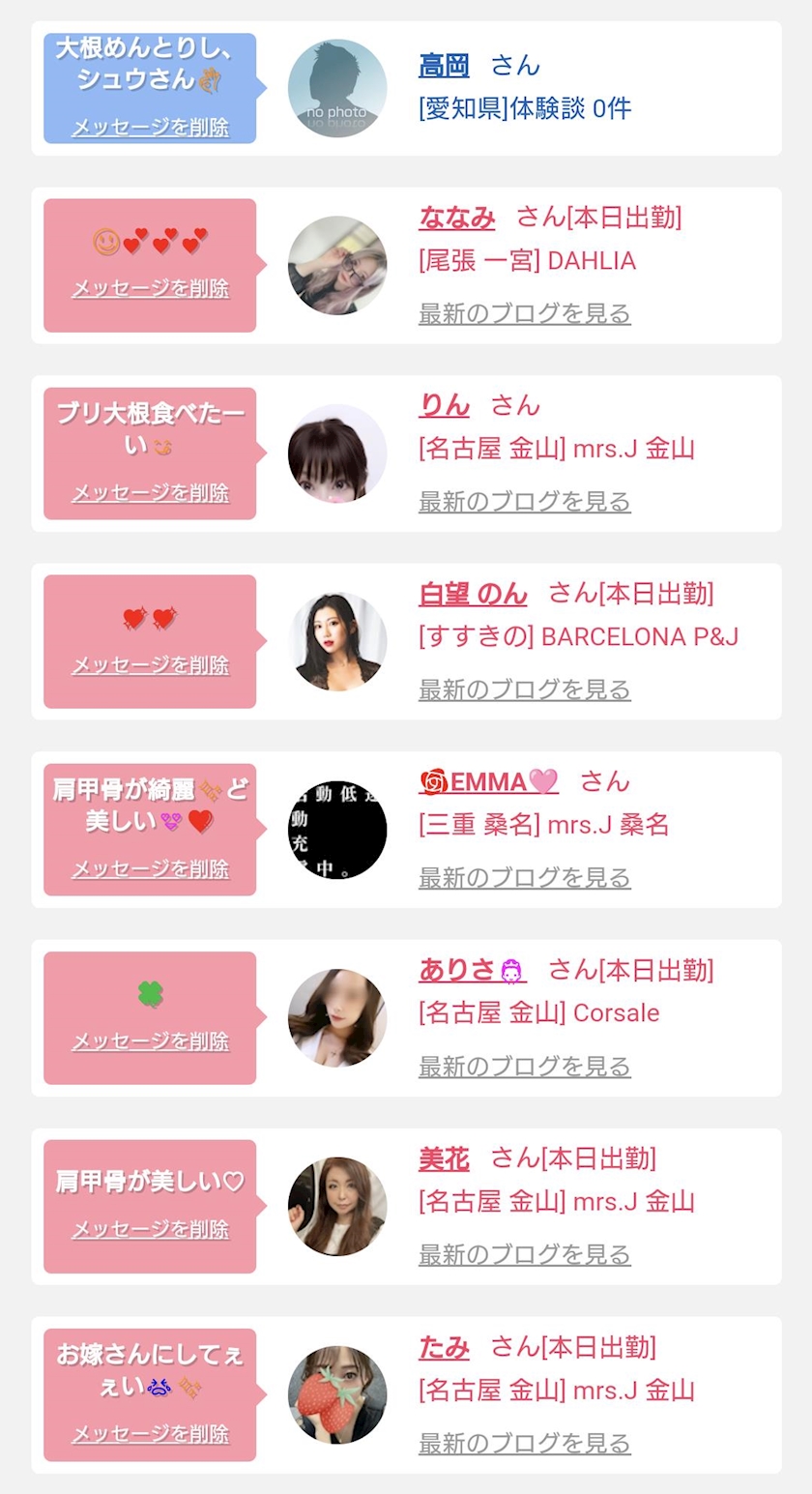Screen dimensions: 812x1494
Task: Open 高岡's profile name link
Action: [x=444, y=66]
